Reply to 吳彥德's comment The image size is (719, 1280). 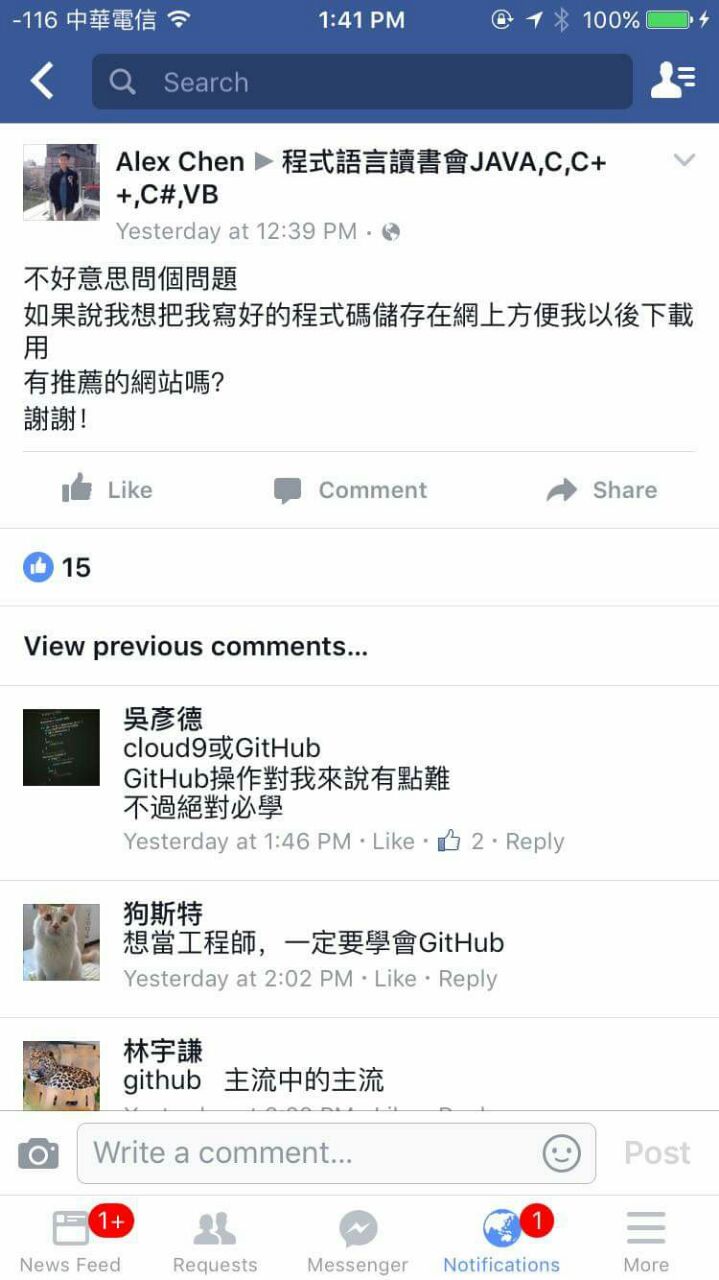click(534, 842)
